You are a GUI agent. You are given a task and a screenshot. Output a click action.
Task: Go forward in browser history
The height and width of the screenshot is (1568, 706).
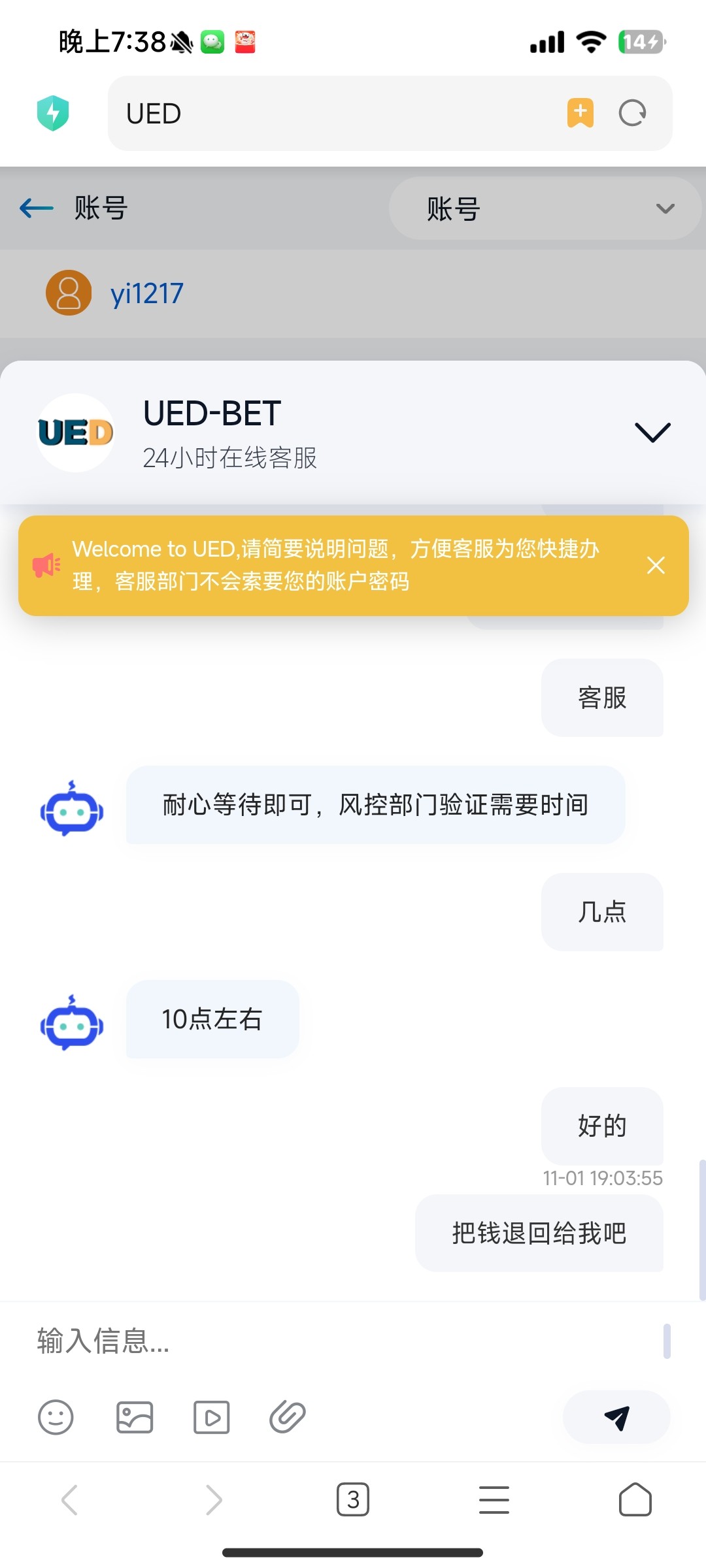tap(213, 1499)
